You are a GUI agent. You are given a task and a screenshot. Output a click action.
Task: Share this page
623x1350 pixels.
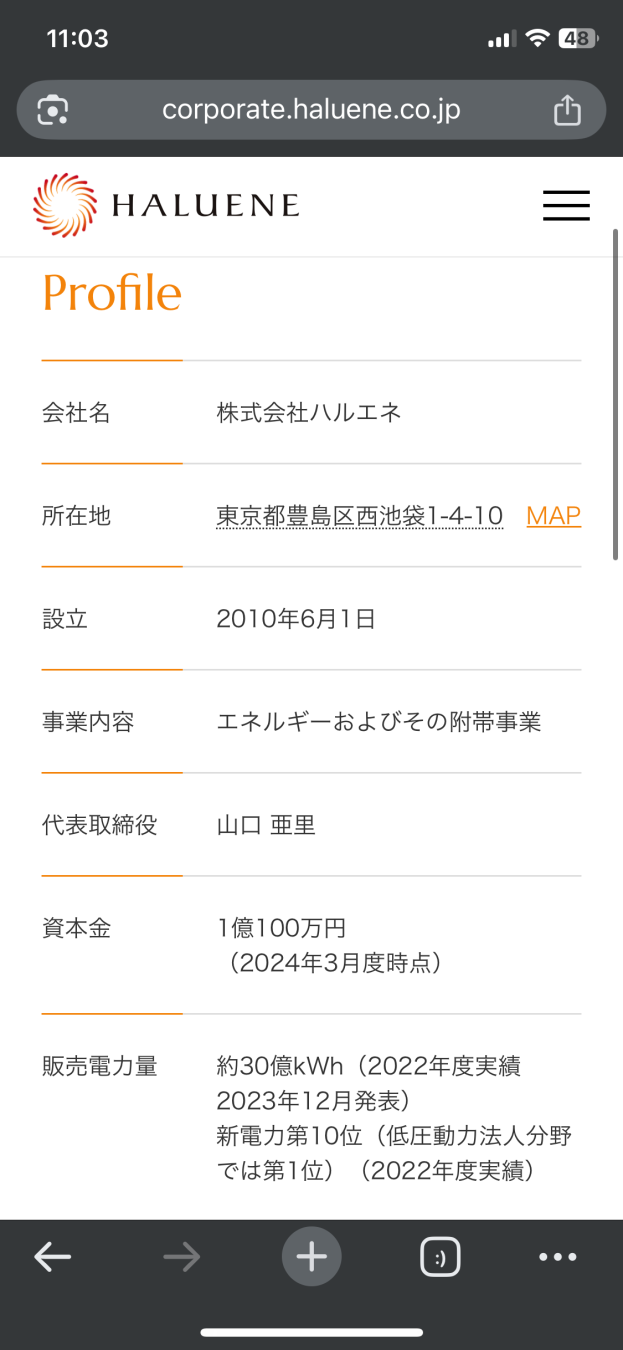[x=567, y=109]
